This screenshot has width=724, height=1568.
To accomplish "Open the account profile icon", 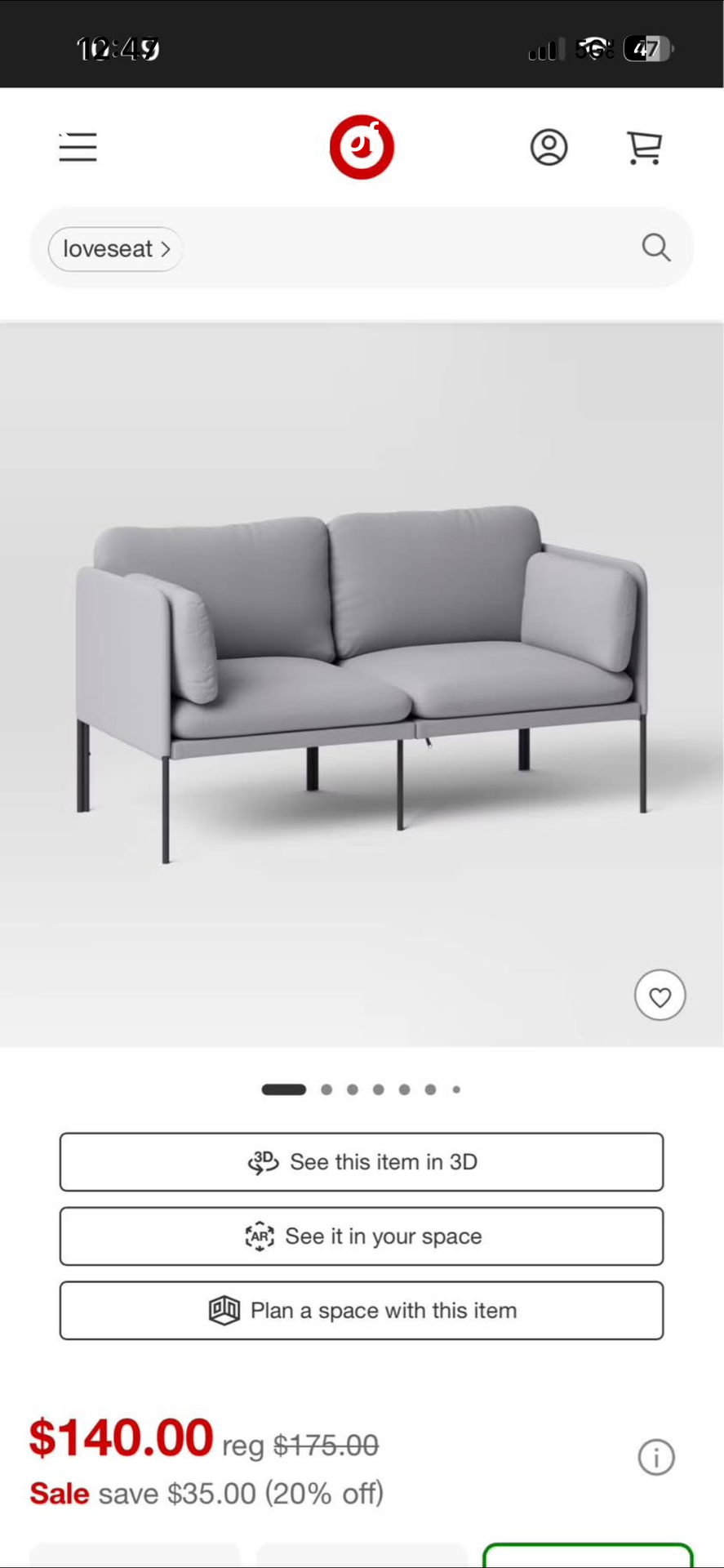I will (x=549, y=147).
